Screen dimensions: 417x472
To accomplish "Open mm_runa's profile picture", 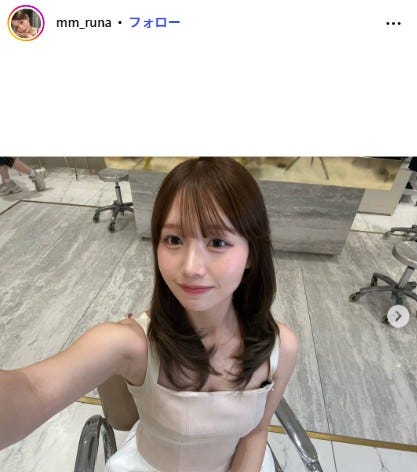I will [x=26, y=23].
